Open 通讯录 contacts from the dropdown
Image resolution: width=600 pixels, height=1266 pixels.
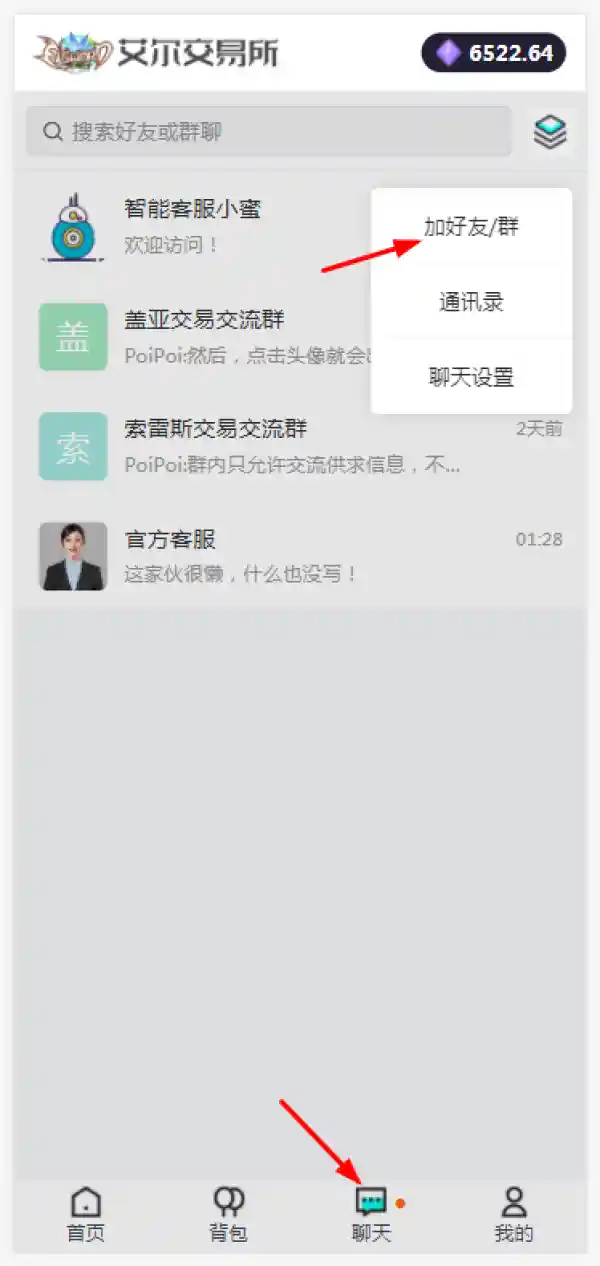pos(471,302)
